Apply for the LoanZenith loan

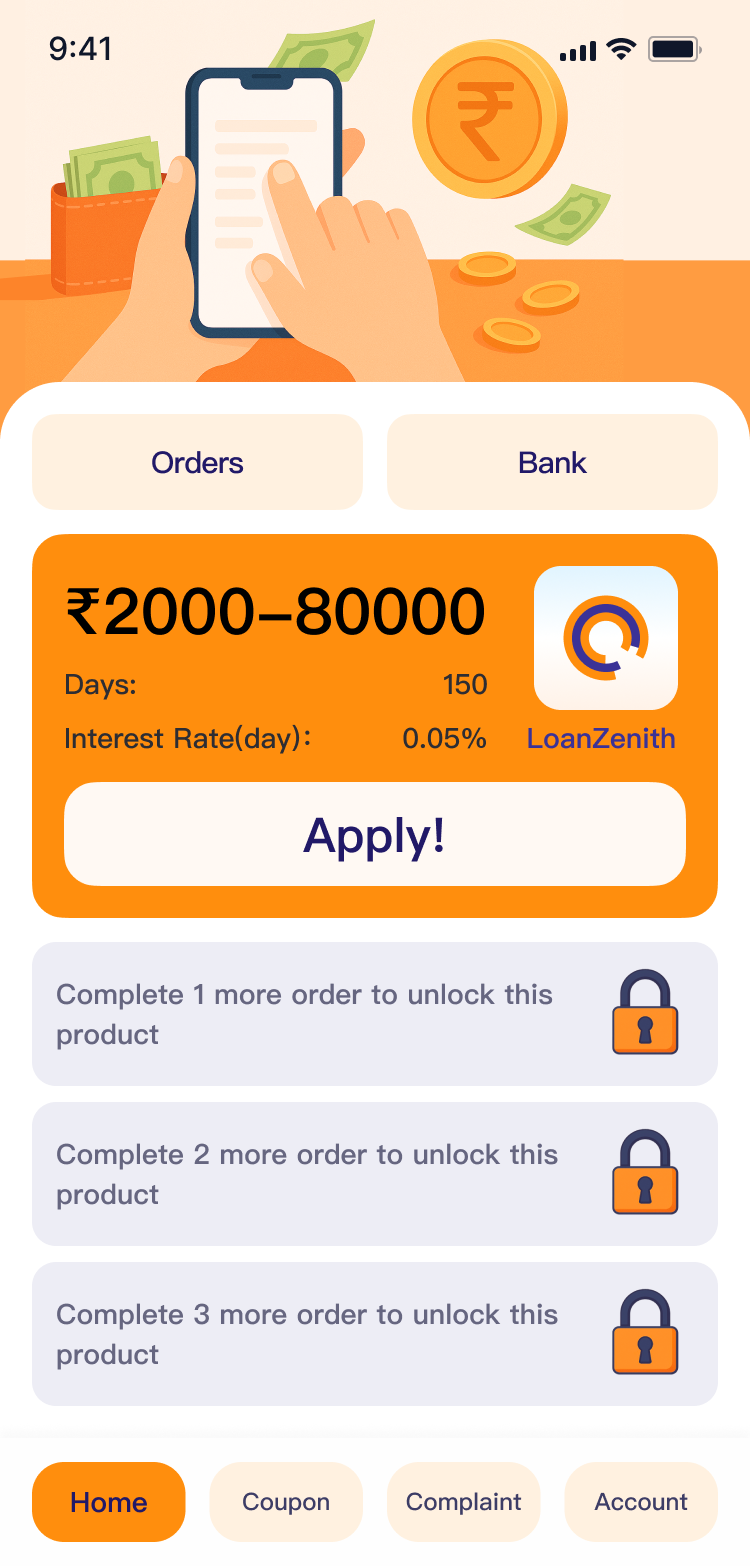click(375, 834)
